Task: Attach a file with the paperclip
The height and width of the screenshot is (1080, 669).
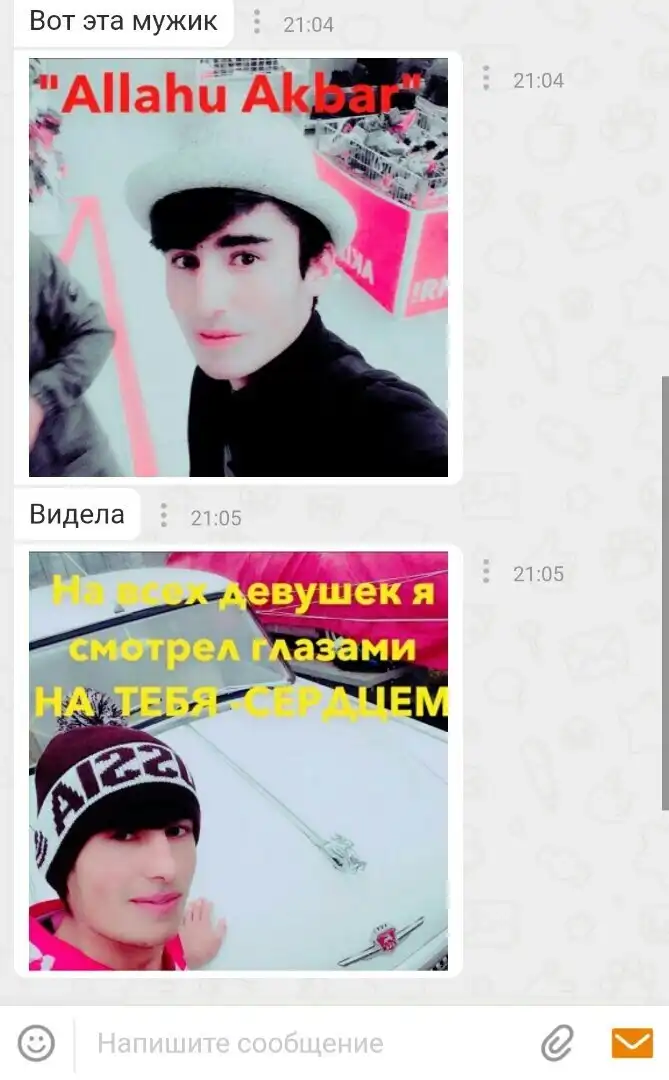Action: point(557,1044)
